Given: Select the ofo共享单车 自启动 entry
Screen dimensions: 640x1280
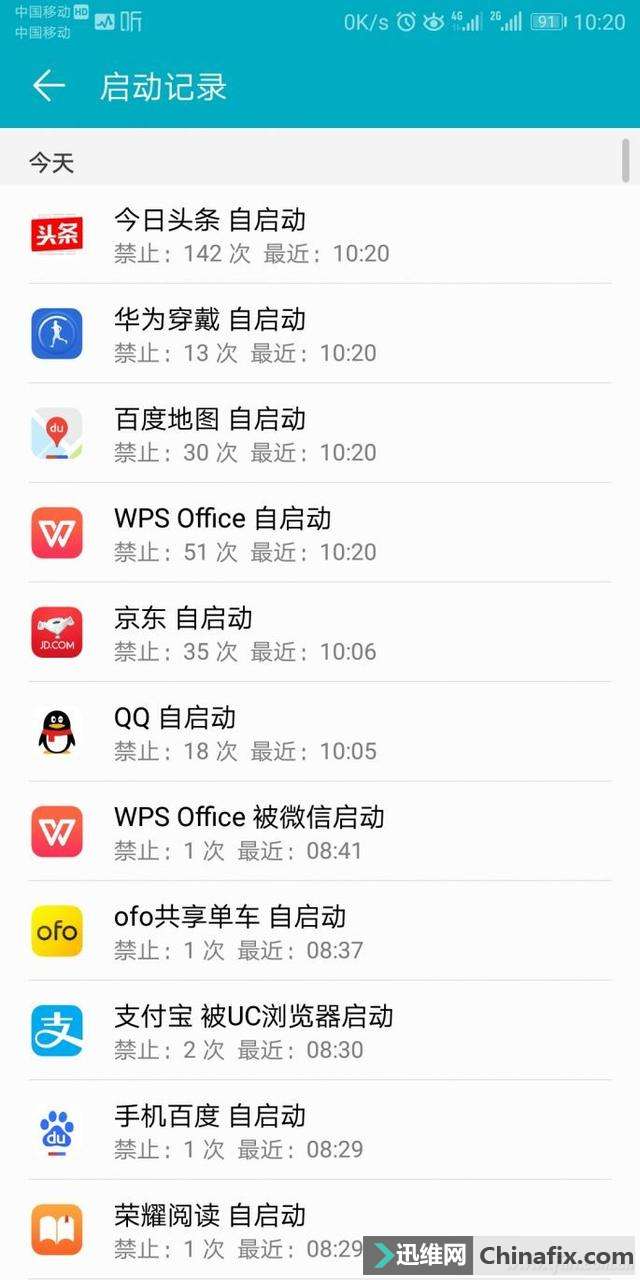Looking at the screenshot, I should tap(320, 932).
